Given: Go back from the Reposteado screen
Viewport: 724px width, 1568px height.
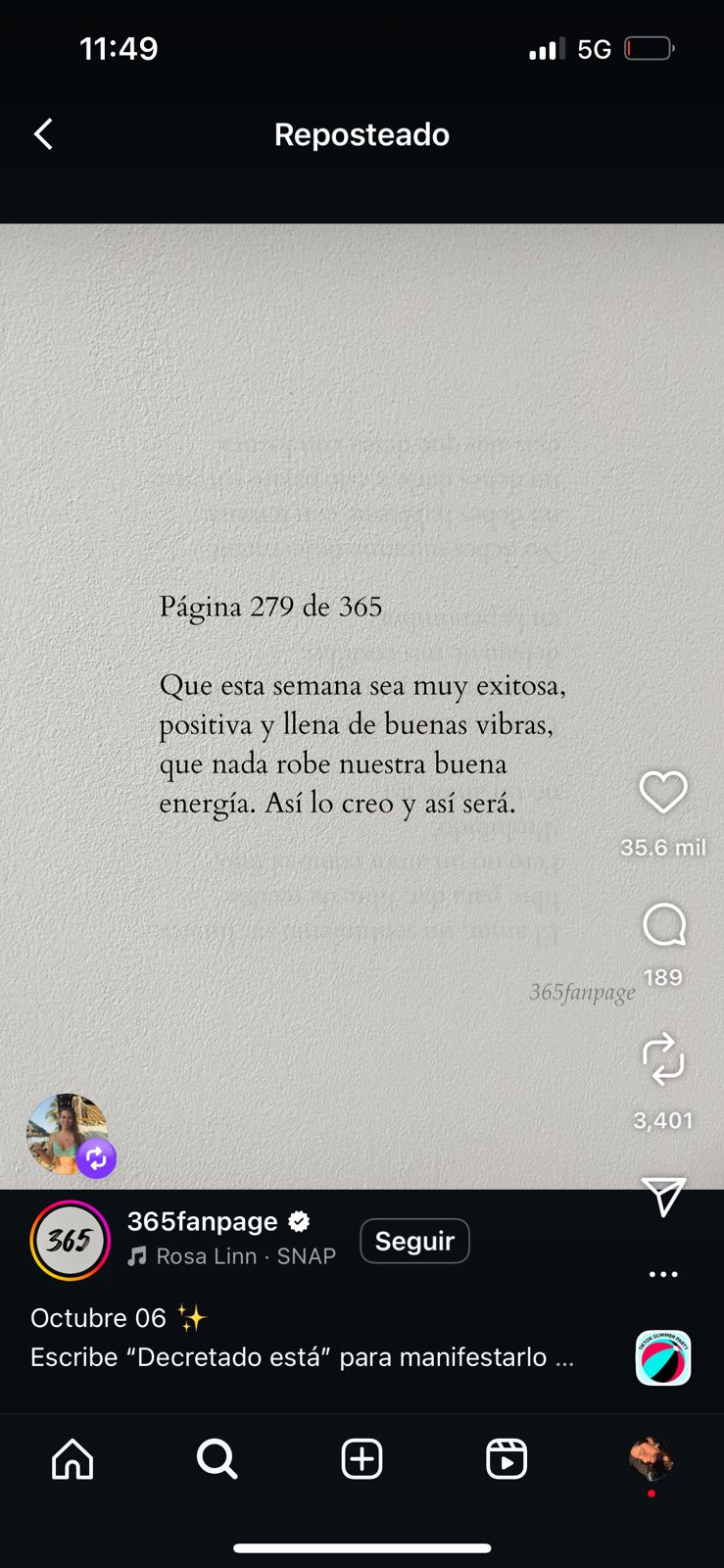Looking at the screenshot, I should [x=43, y=134].
